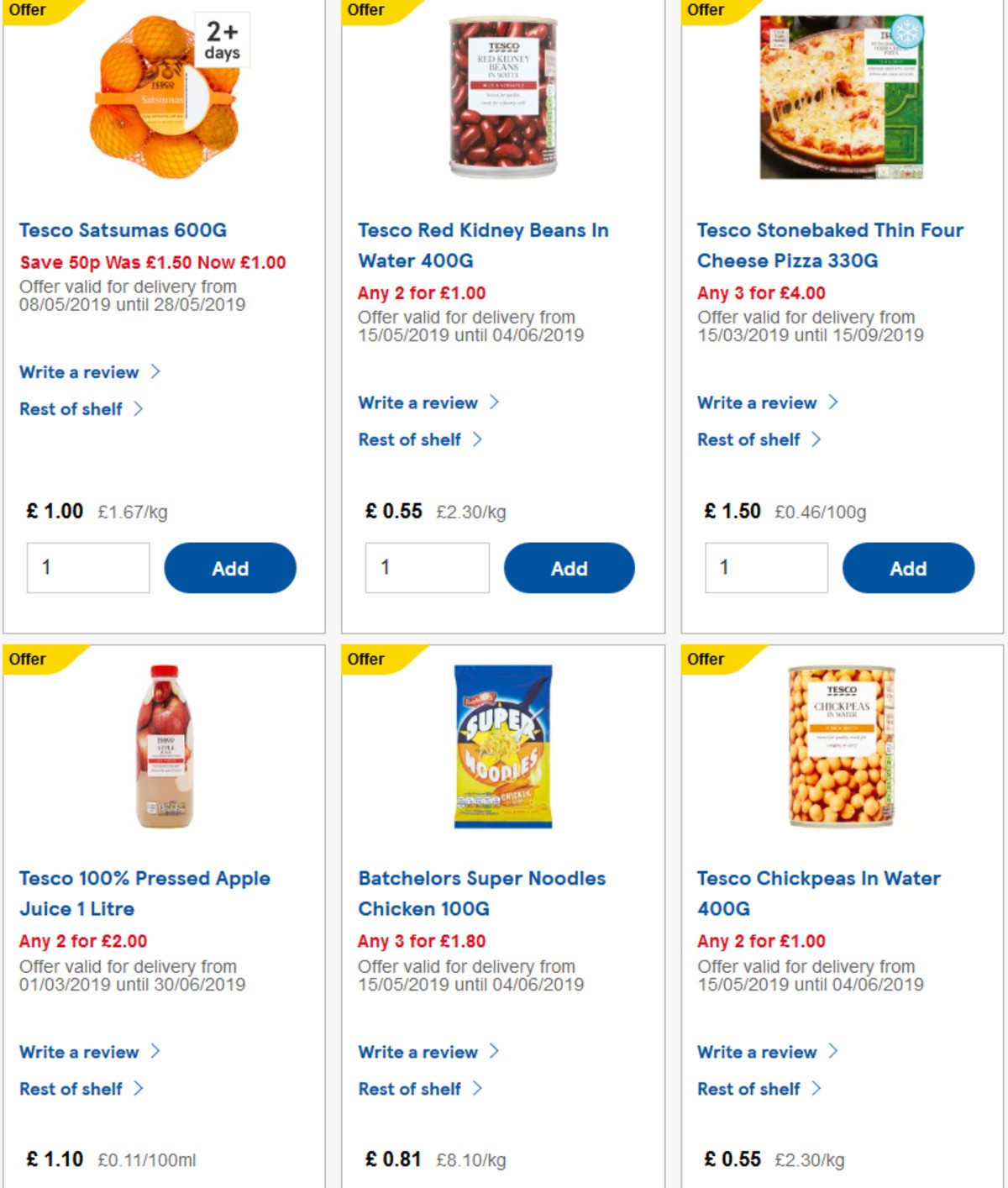Click the quantity field for Tesco Satsumas
This screenshot has width=1008, height=1188.
coord(87,568)
